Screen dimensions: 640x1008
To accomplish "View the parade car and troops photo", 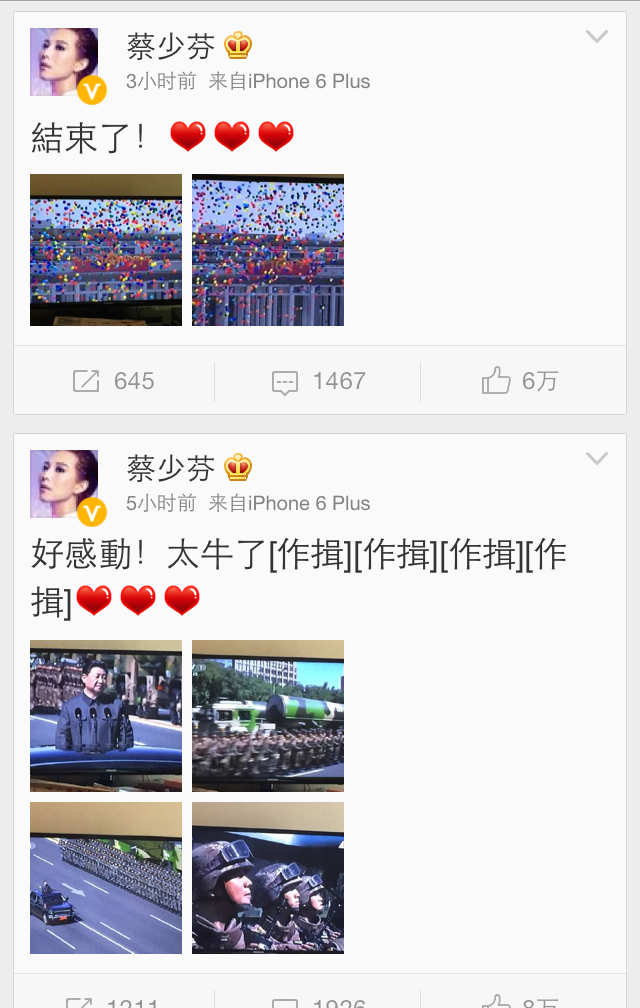I will [x=106, y=878].
